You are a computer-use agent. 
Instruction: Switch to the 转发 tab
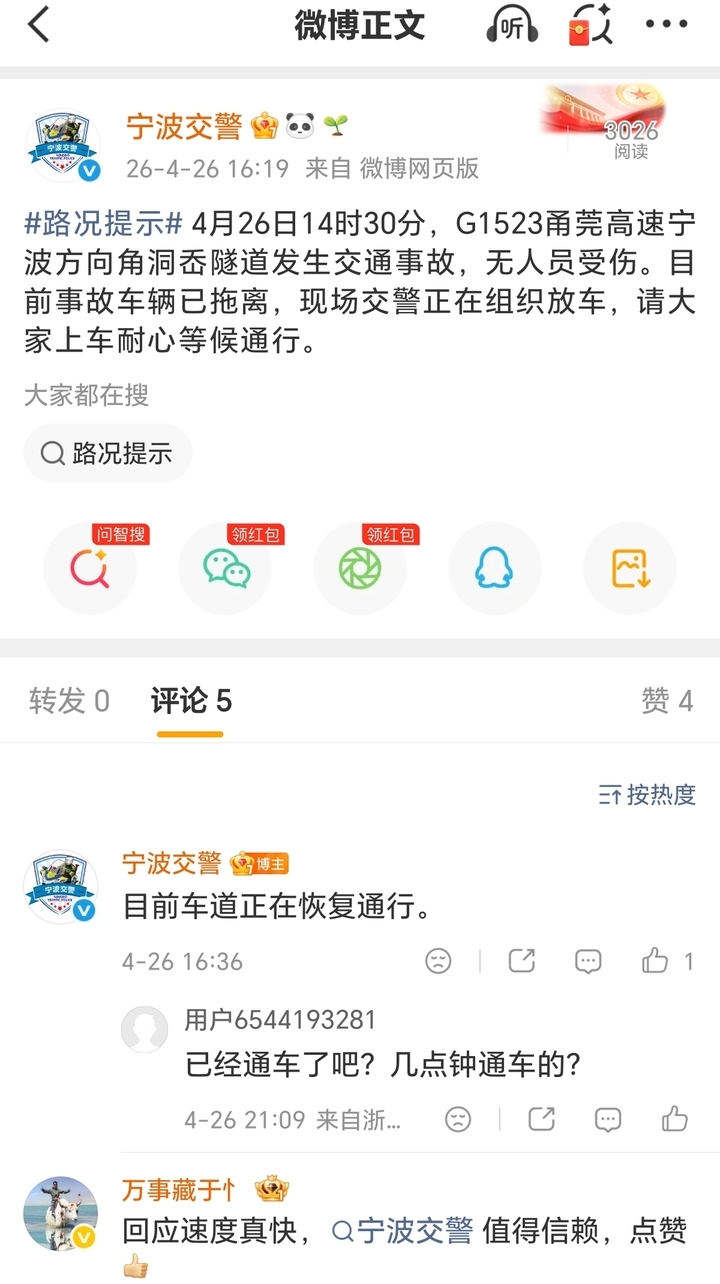pos(69,701)
